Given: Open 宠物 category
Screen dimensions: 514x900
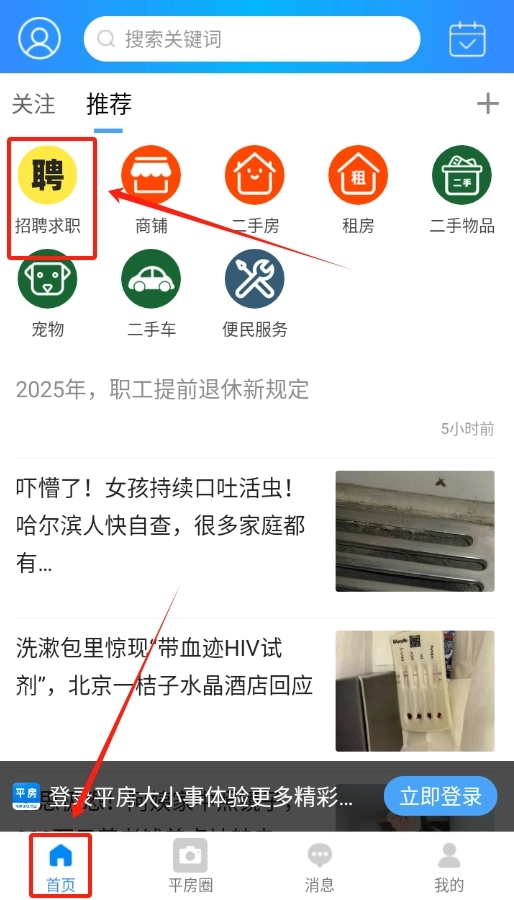Looking at the screenshot, I should [48, 294].
